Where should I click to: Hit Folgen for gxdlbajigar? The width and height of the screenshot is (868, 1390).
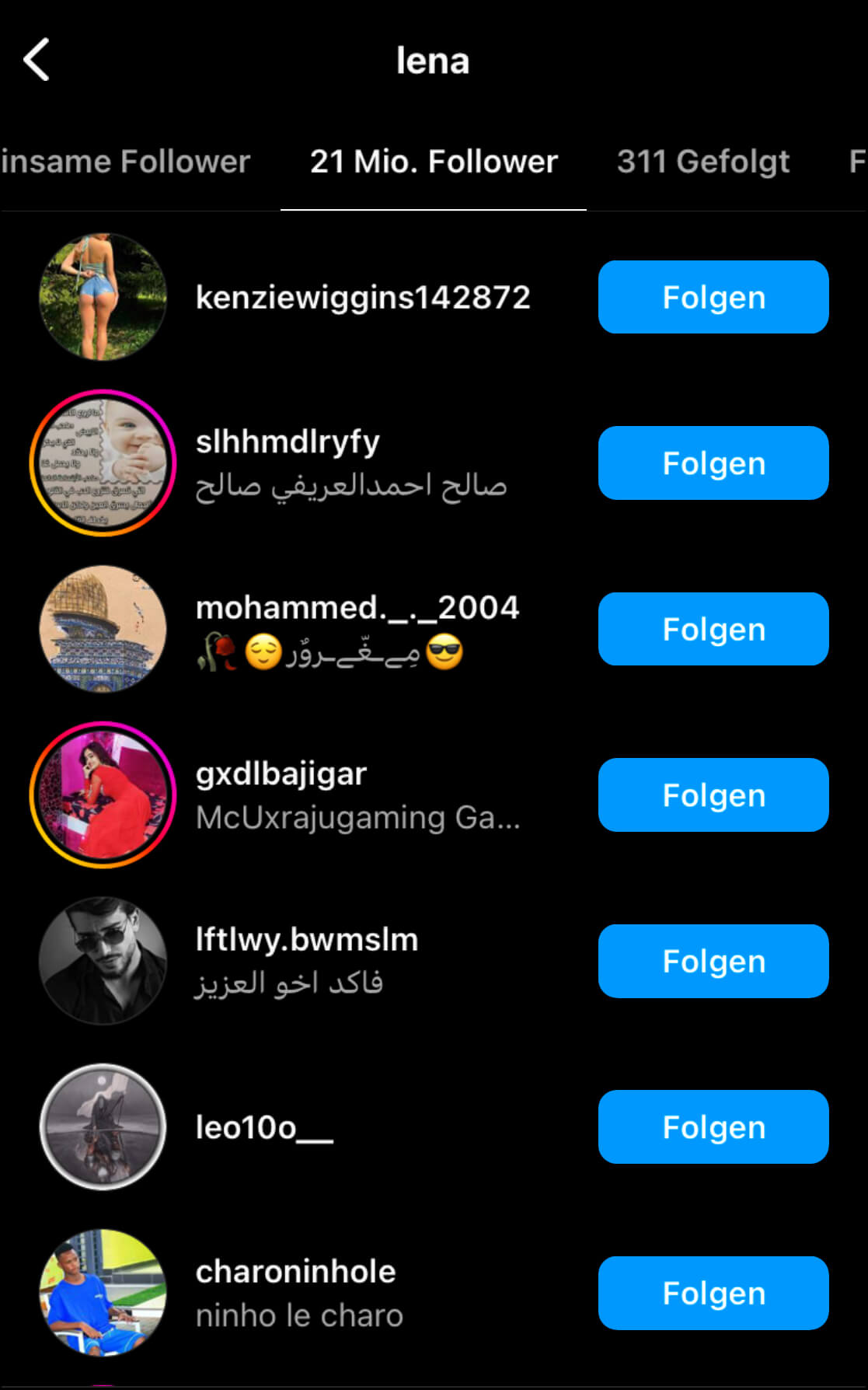(x=713, y=795)
